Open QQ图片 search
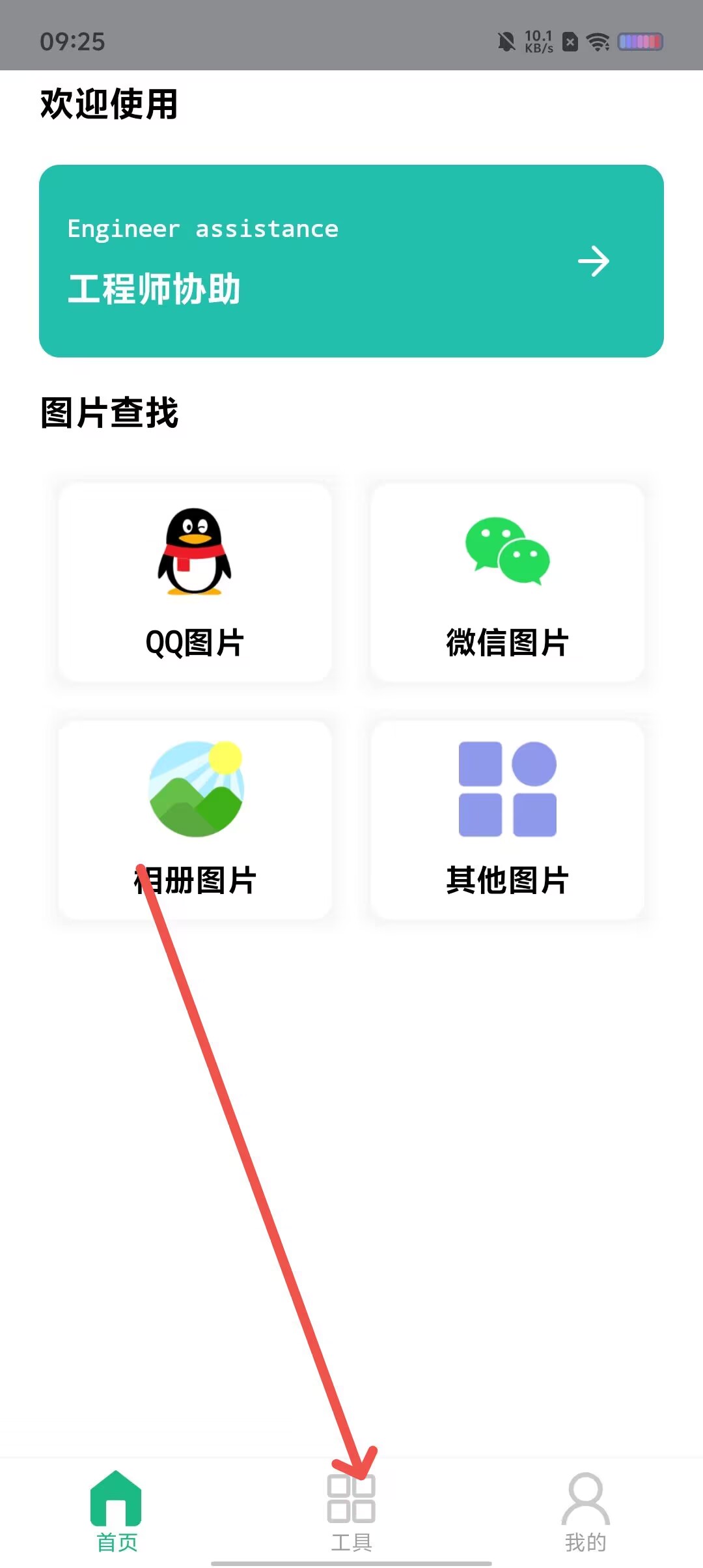 (x=195, y=582)
